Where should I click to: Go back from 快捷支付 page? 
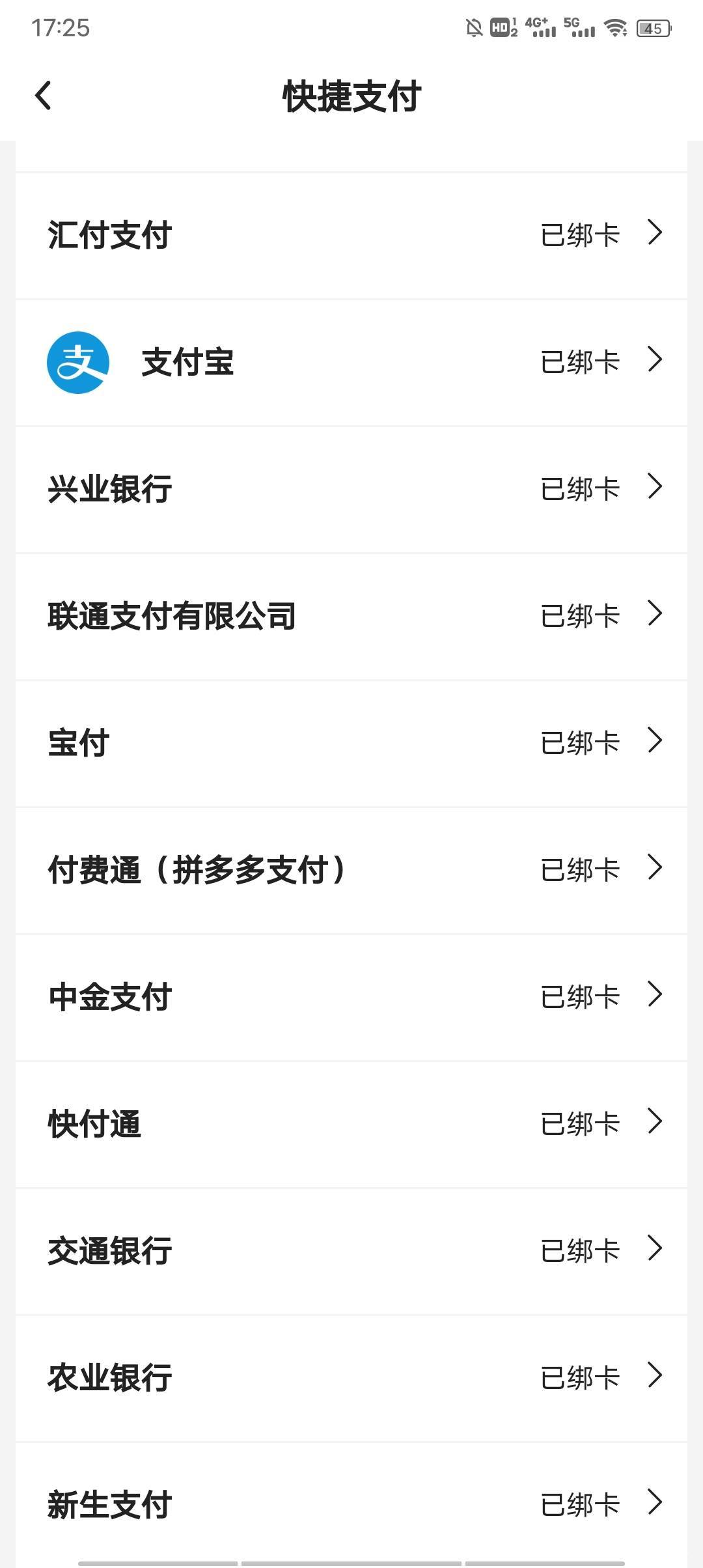pos(43,96)
